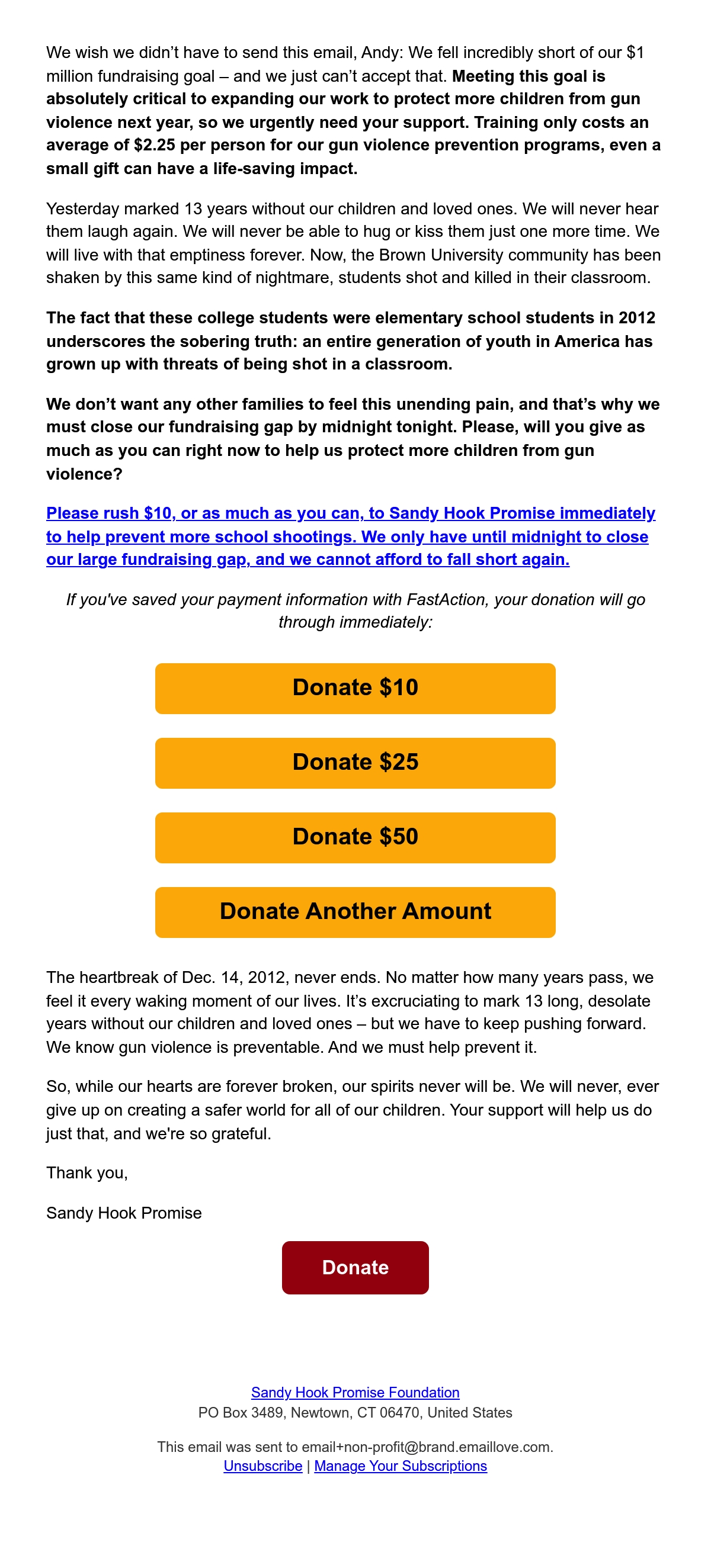Tap Donate Another Amount
This screenshot has height=1568, width=711.
coord(355,912)
